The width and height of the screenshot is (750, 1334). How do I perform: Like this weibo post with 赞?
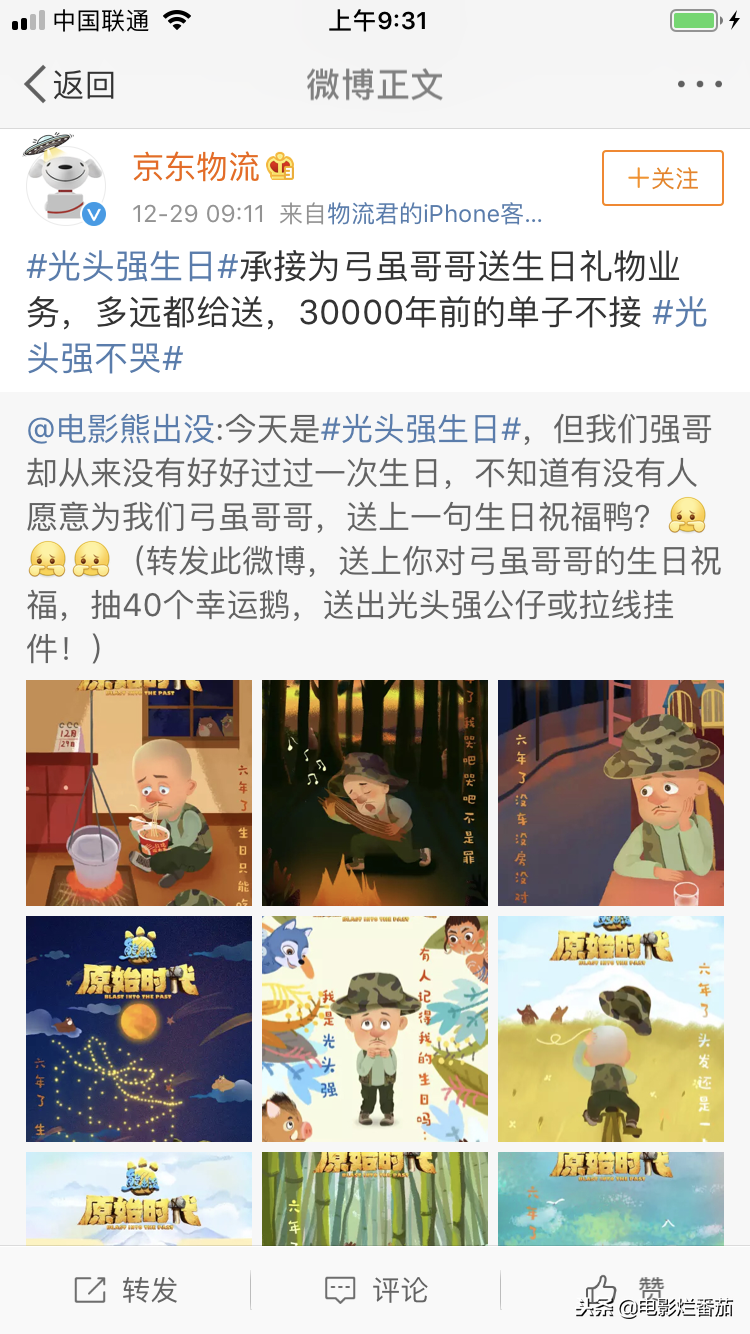(x=625, y=1288)
